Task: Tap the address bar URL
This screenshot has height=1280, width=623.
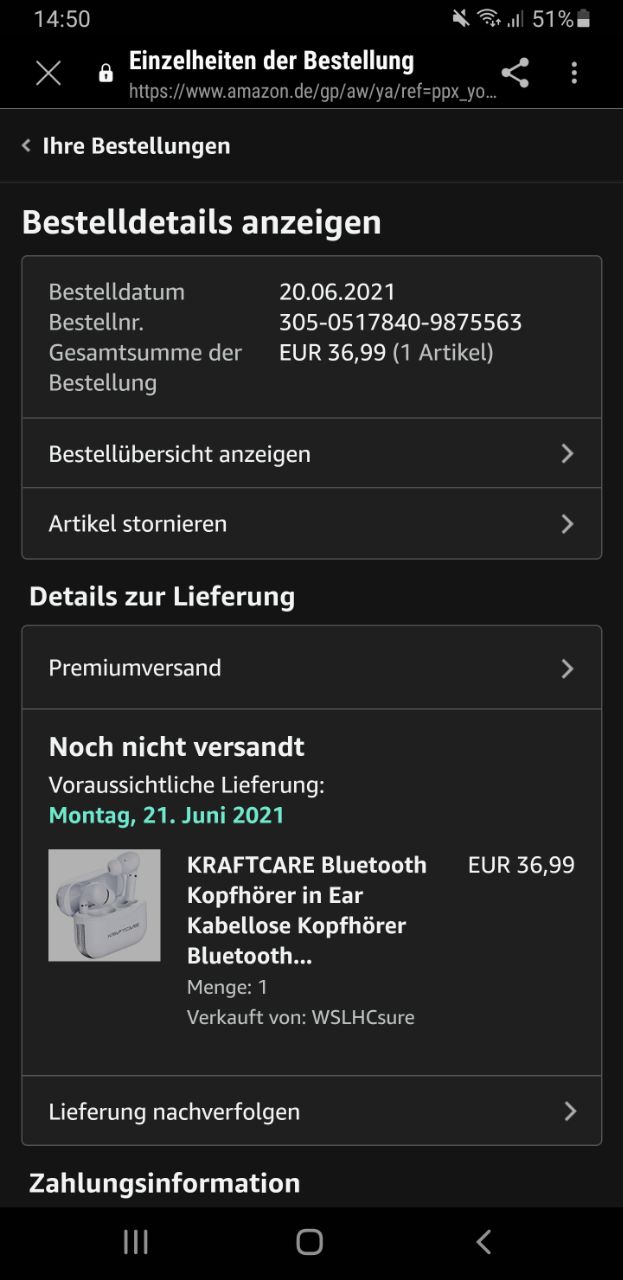Action: click(312, 92)
